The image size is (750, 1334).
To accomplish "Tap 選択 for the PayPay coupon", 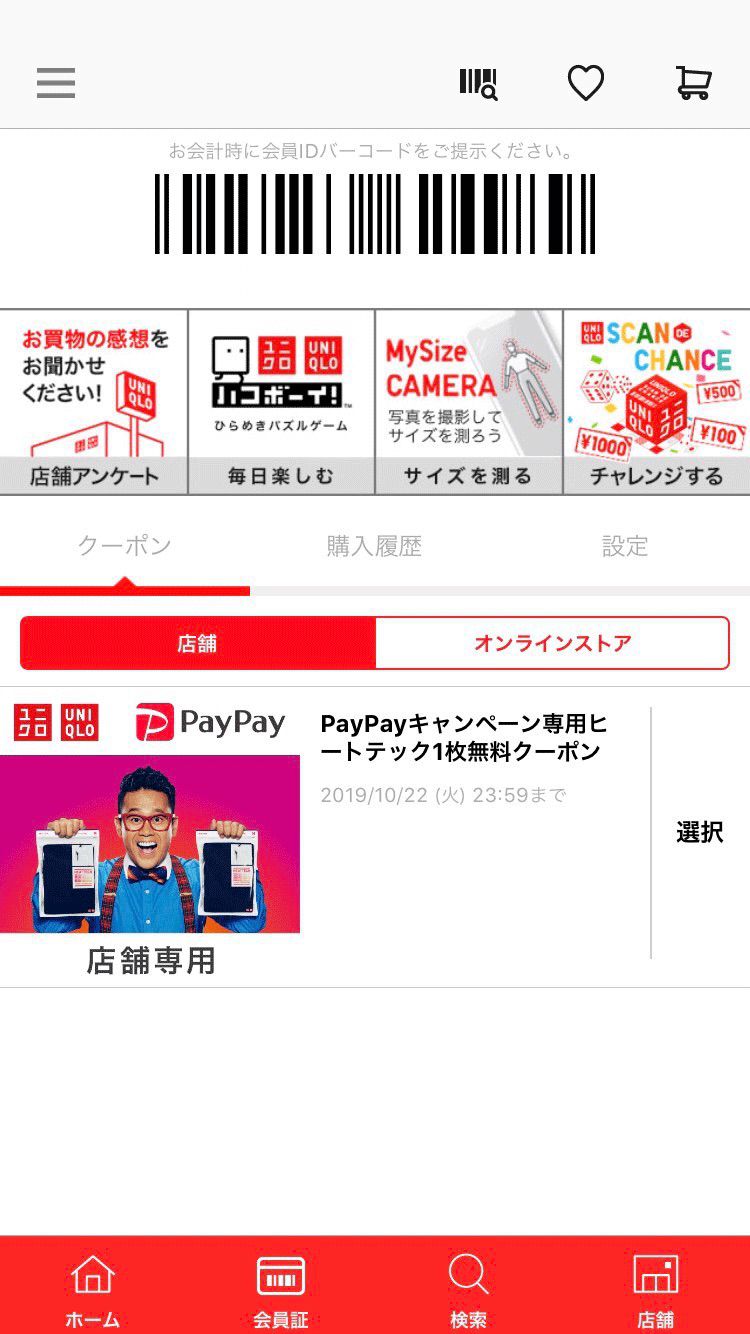I will 699,832.
